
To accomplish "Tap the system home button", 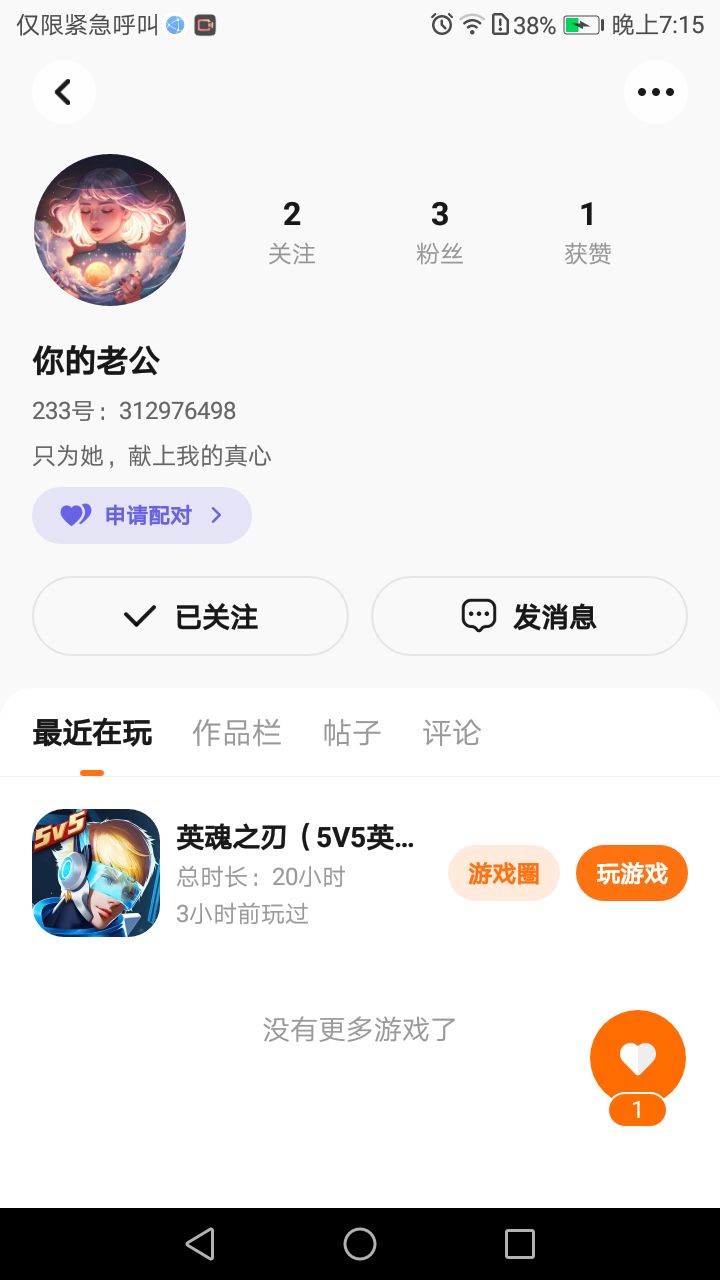I will coord(360,1244).
